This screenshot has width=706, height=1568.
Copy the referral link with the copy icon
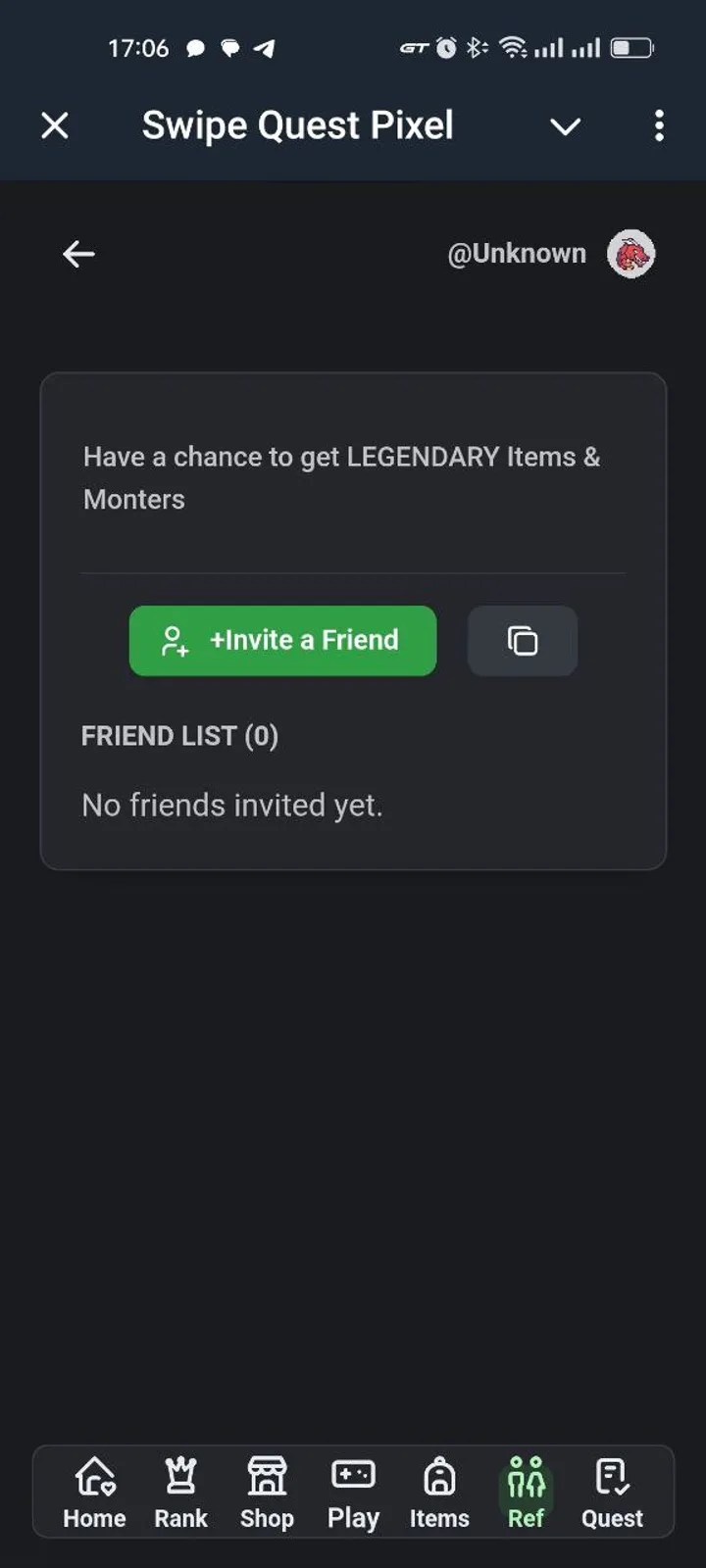click(x=523, y=641)
